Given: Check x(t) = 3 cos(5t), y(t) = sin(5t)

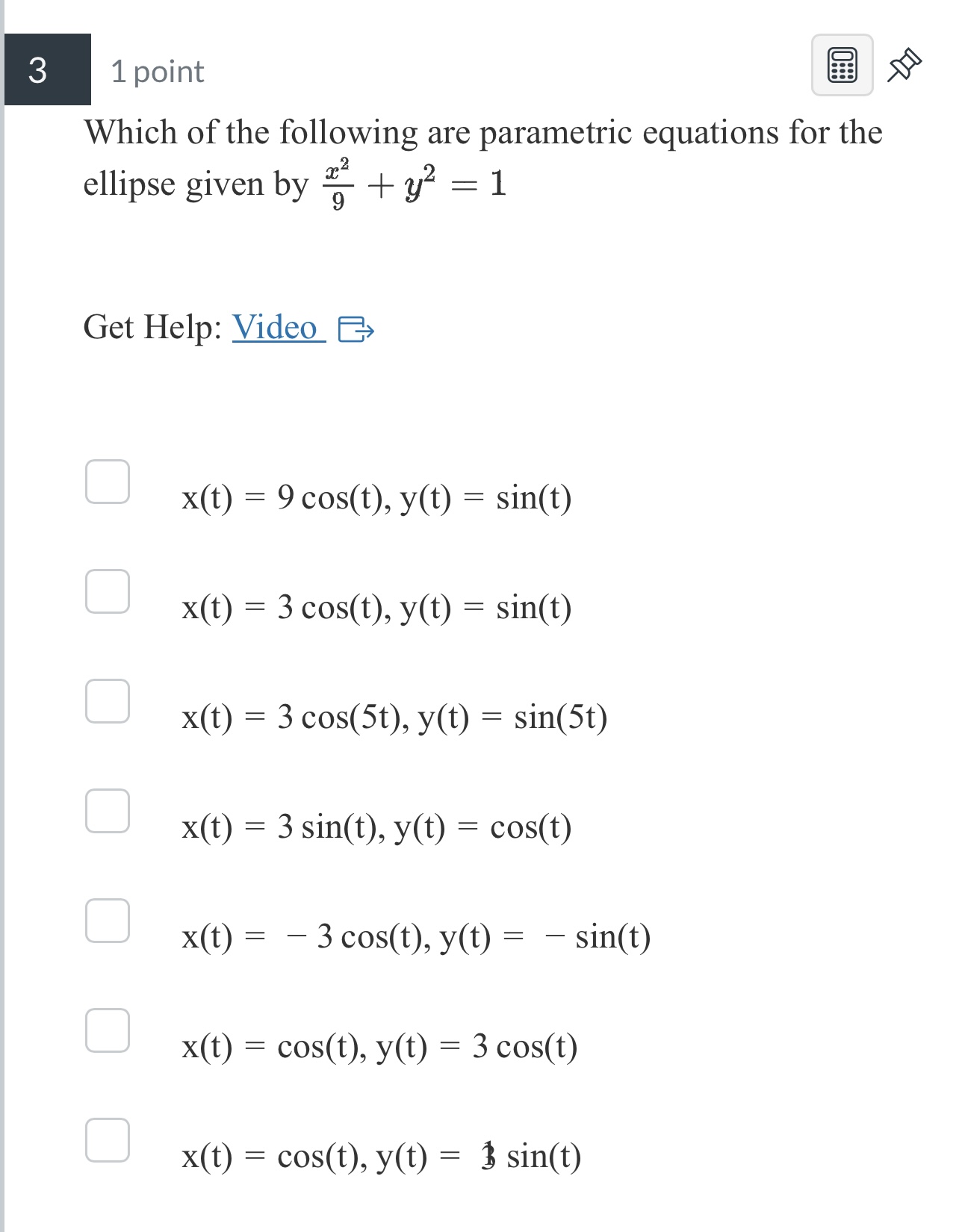Looking at the screenshot, I should (x=108, y=702).
